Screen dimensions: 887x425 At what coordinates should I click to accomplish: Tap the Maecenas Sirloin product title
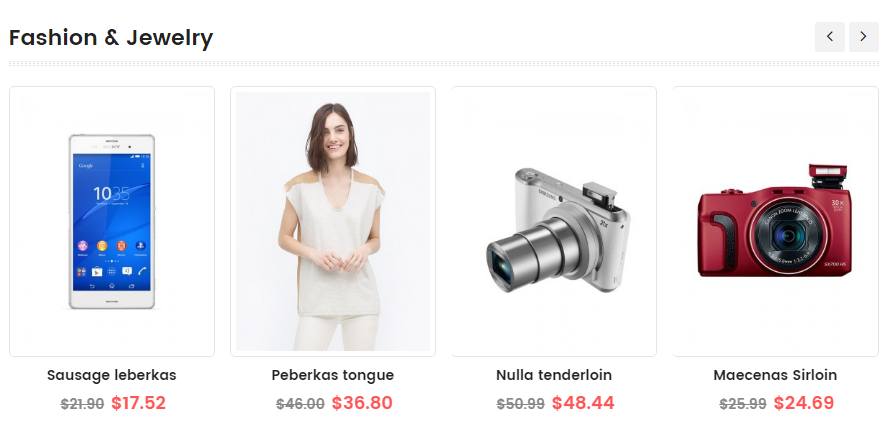(x=775, y=375)
